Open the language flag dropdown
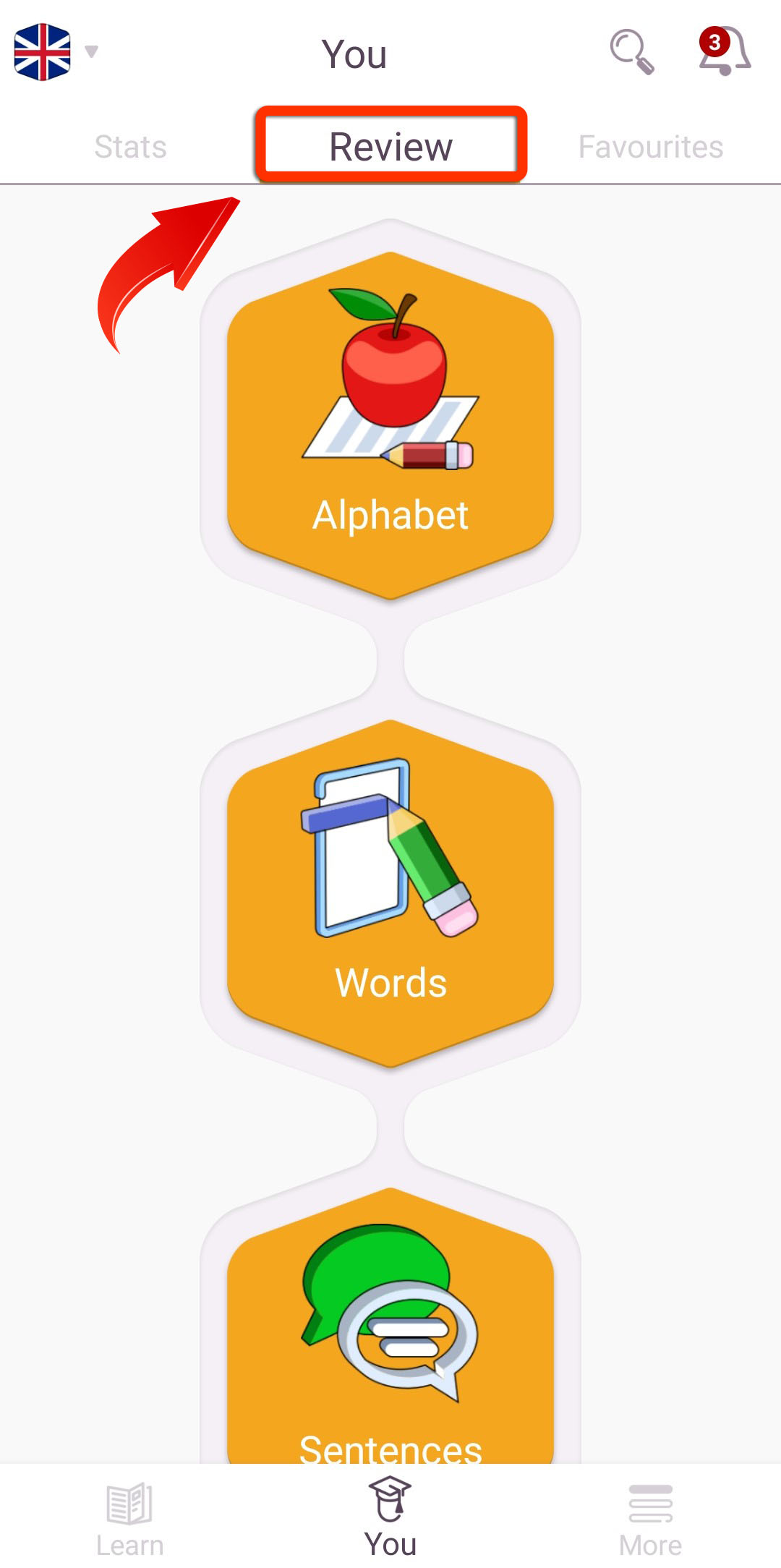 [x=56, y=52]
